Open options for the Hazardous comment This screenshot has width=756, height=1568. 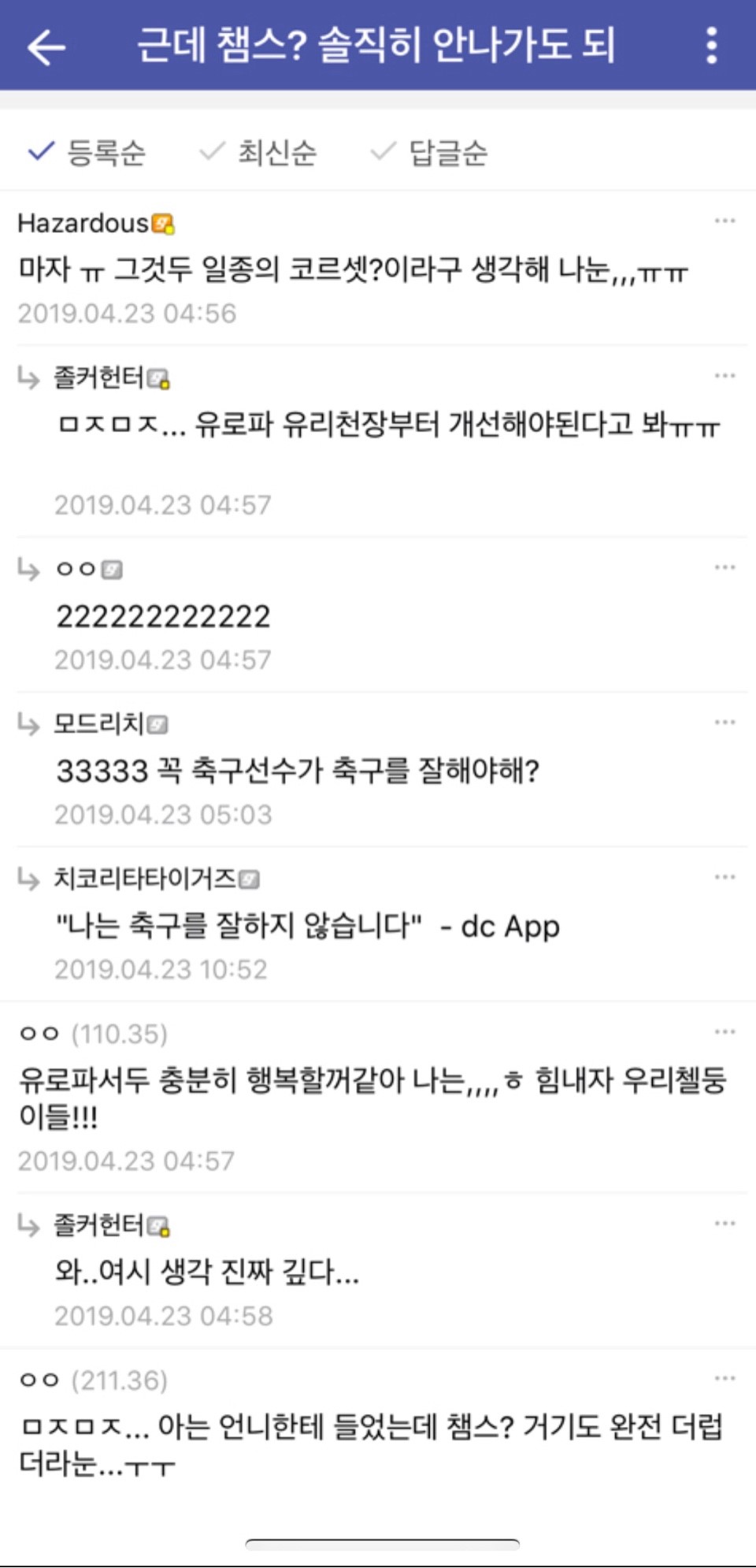(724, 221)
